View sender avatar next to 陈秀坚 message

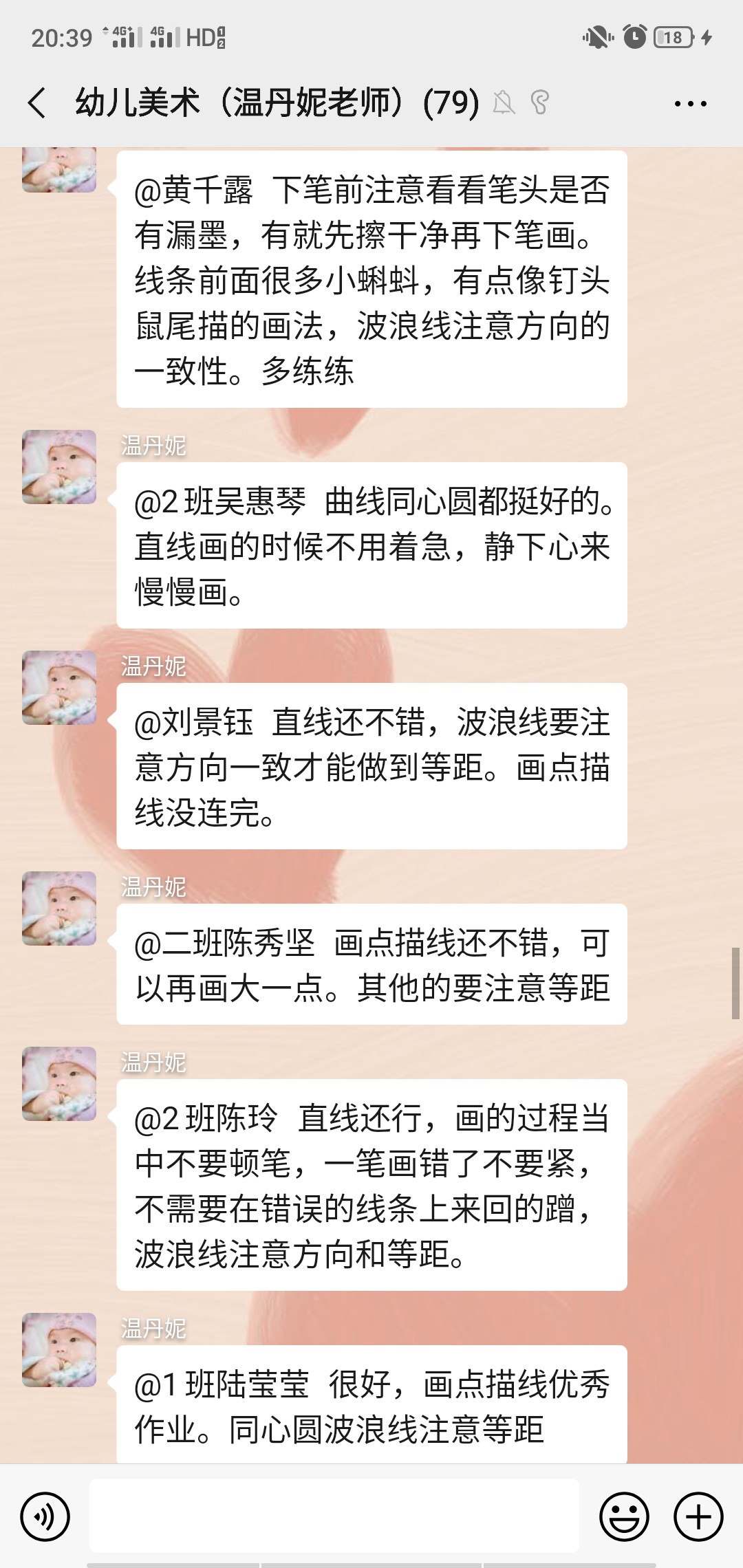[x=59, y=908]
